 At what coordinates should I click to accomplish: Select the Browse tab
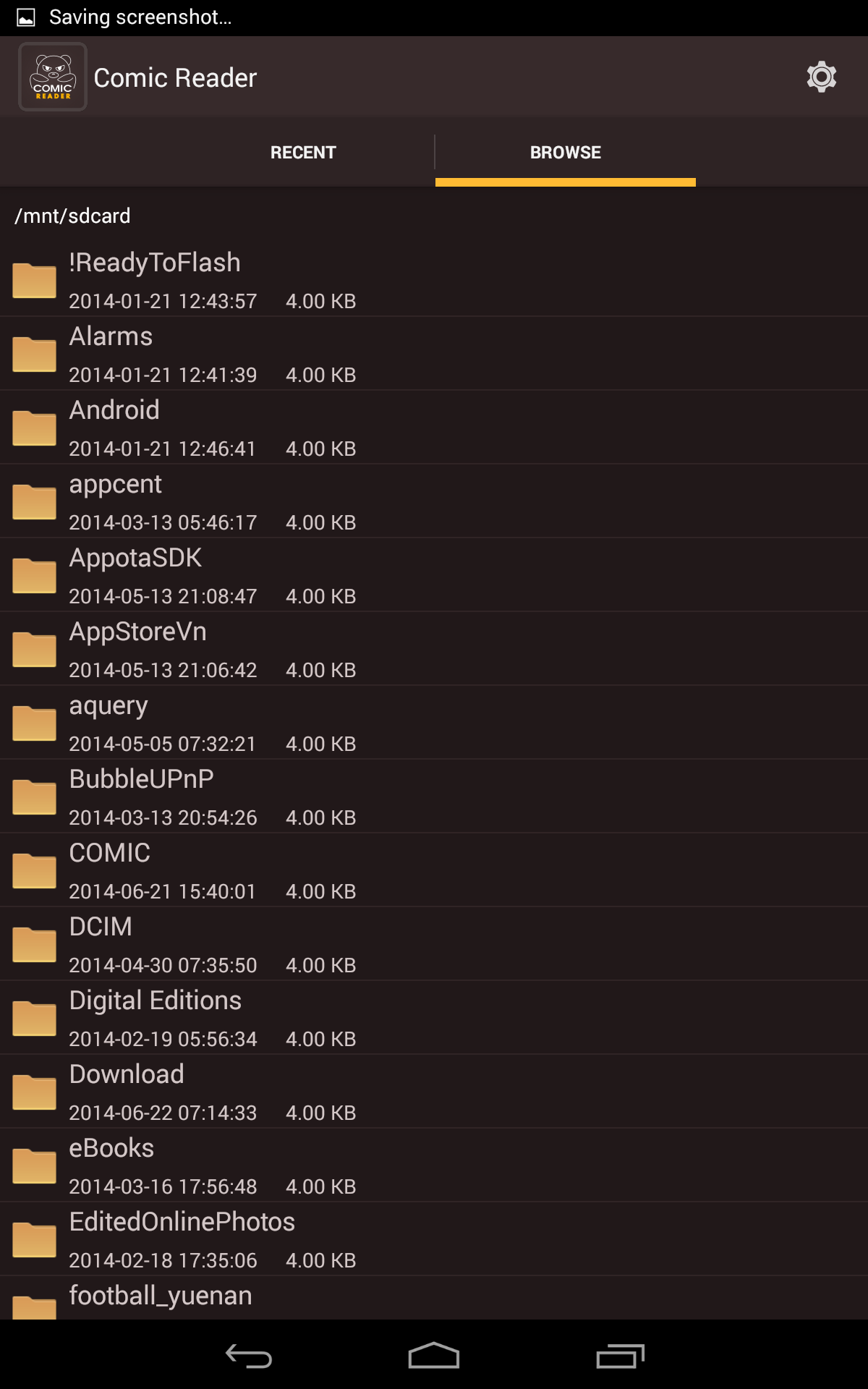[565, 153]
